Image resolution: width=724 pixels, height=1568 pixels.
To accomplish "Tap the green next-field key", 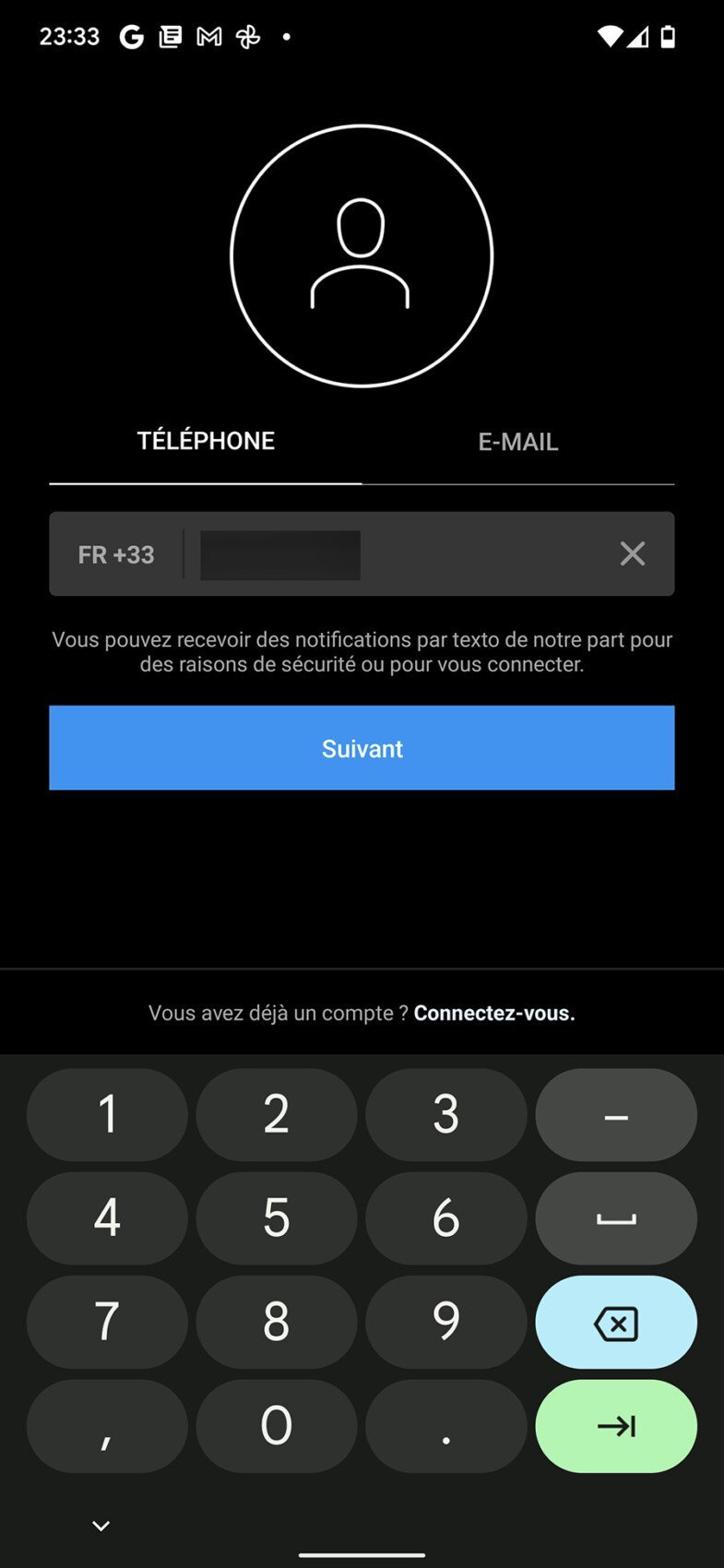I will 615,1426.
